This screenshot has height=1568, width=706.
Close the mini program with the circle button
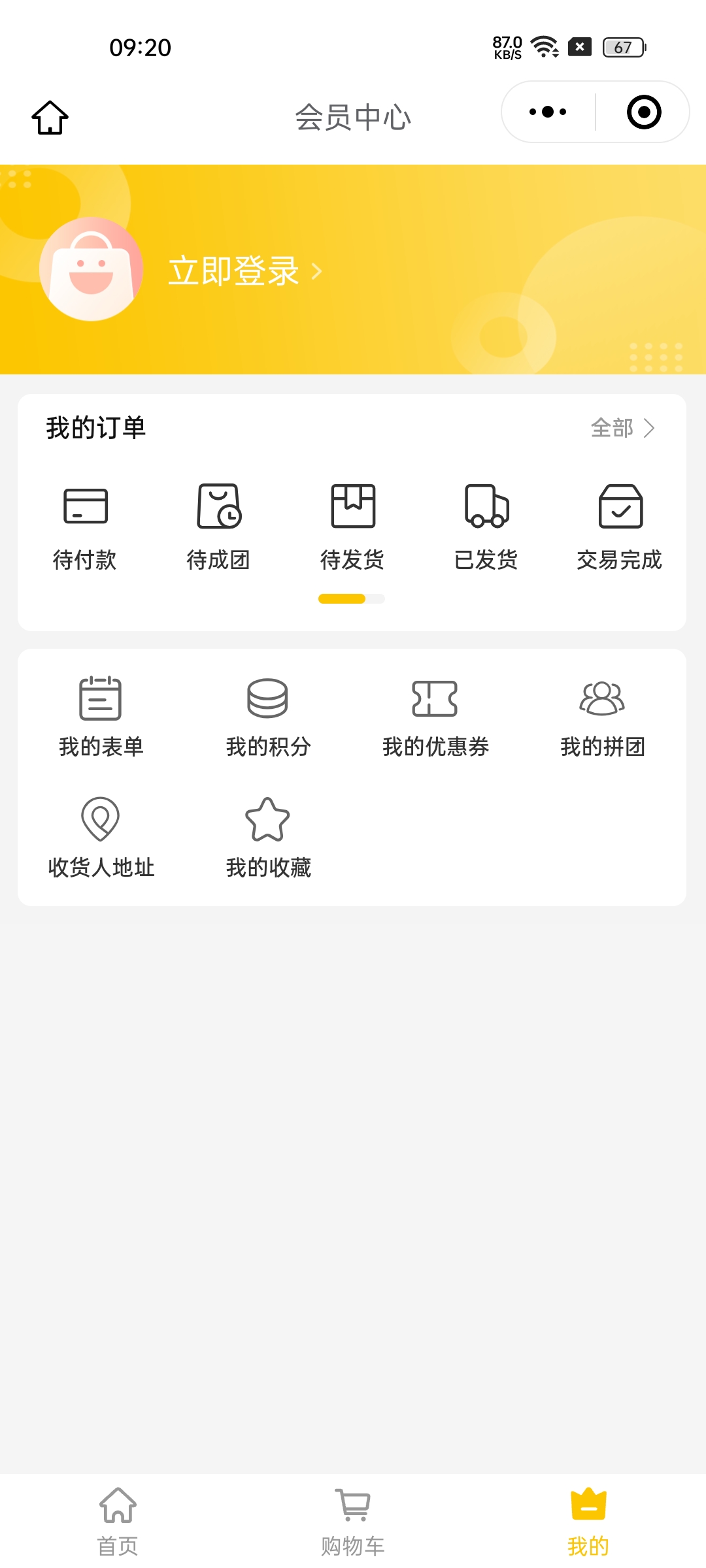(644, 112)
